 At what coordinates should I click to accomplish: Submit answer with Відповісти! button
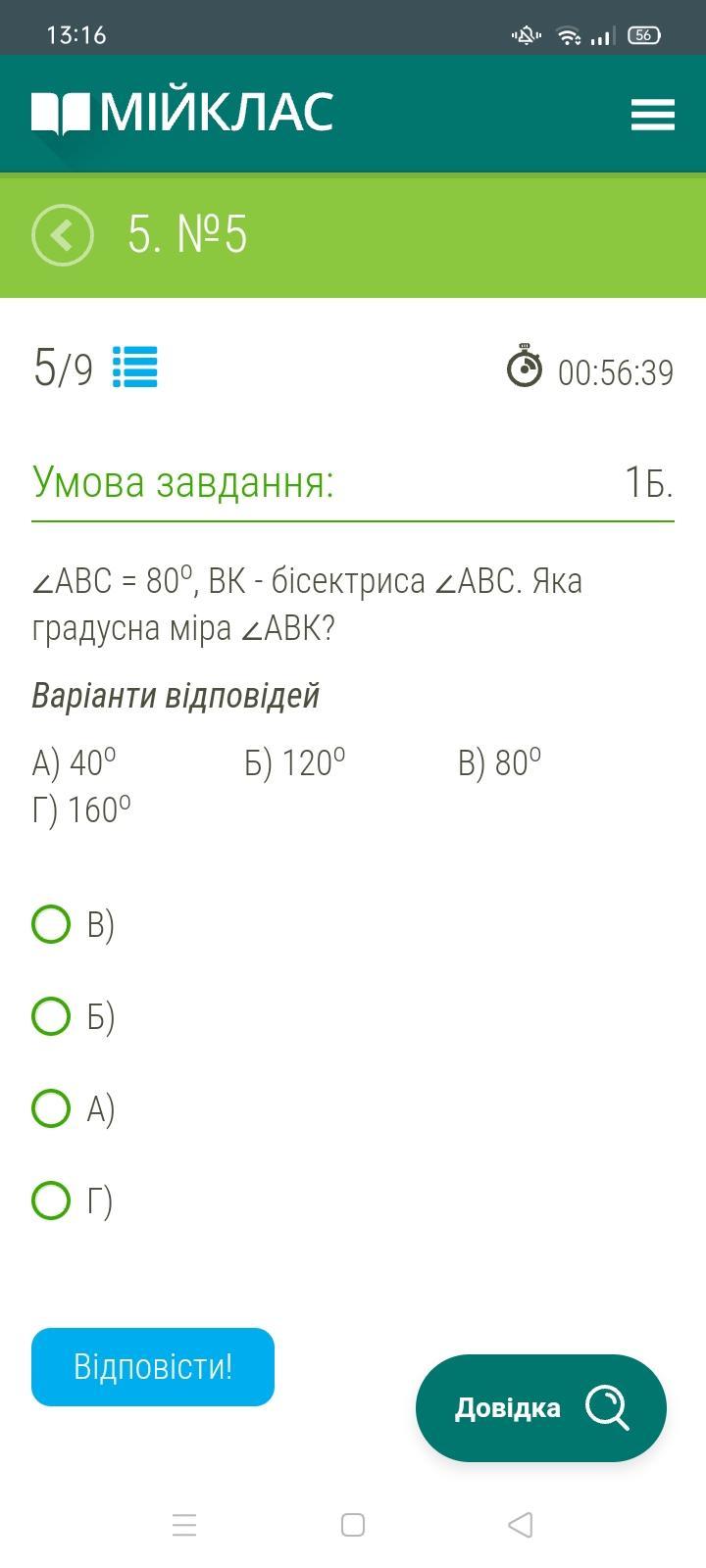(153, 1367)
